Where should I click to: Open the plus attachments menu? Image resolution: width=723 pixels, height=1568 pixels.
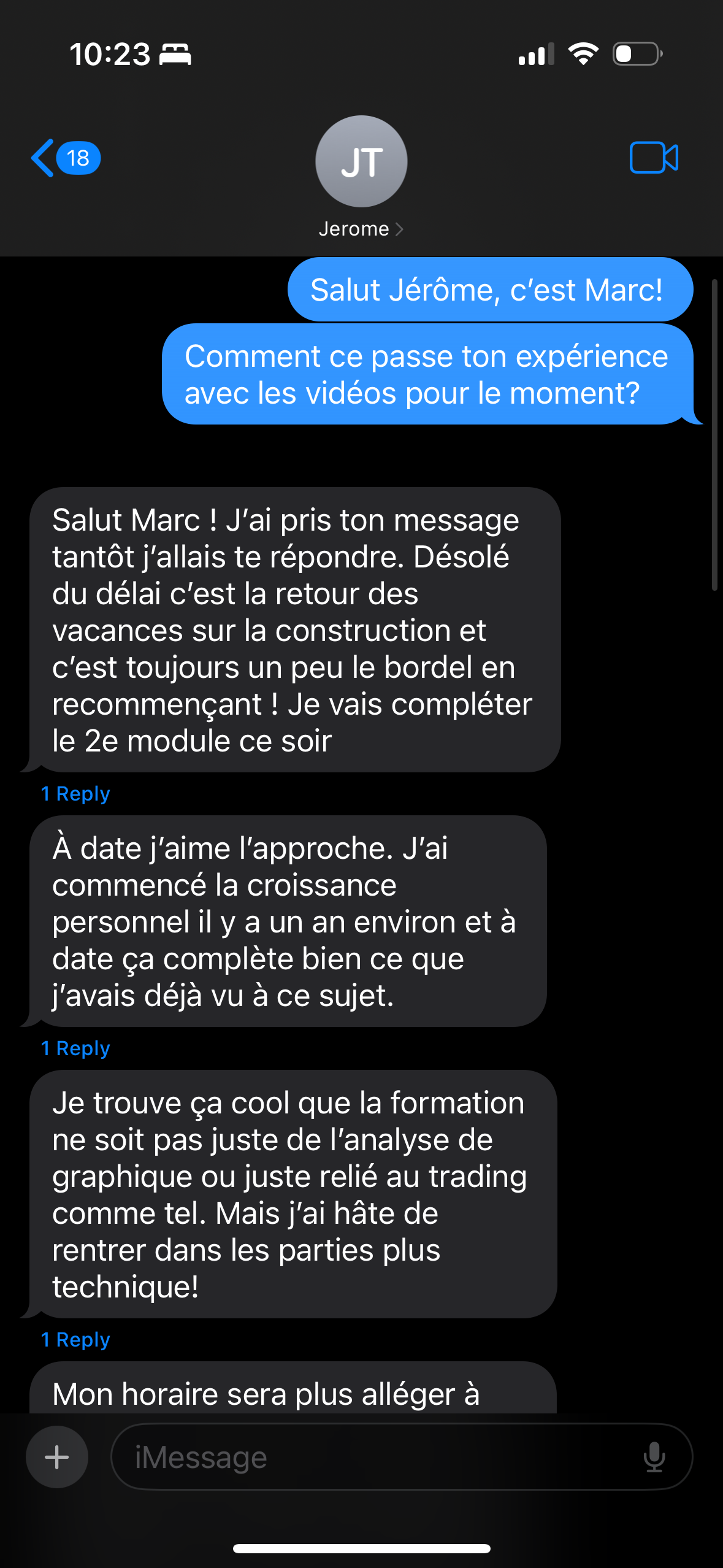point(57,1457)
